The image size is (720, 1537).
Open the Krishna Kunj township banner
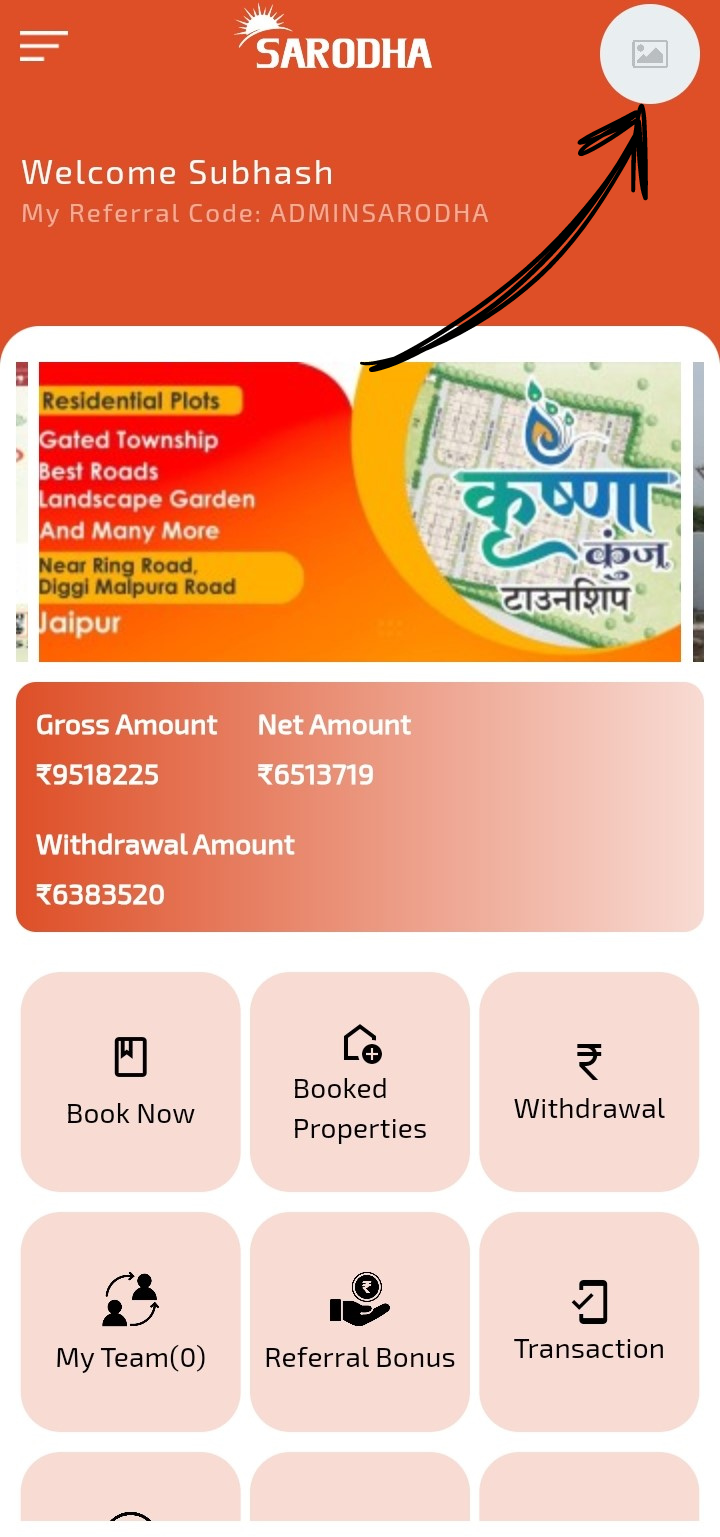360,511
